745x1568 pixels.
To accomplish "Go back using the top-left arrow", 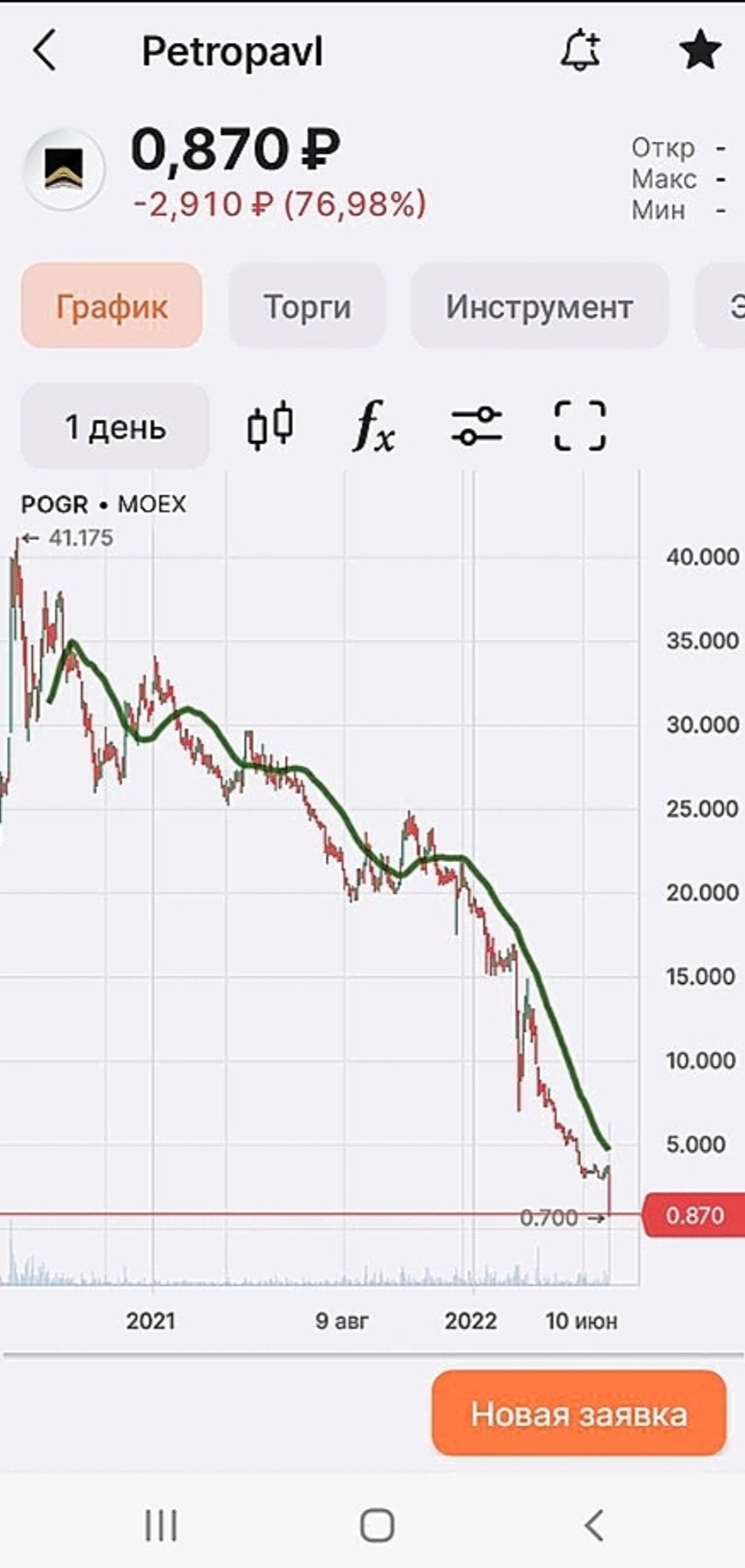I will (45, 51).
